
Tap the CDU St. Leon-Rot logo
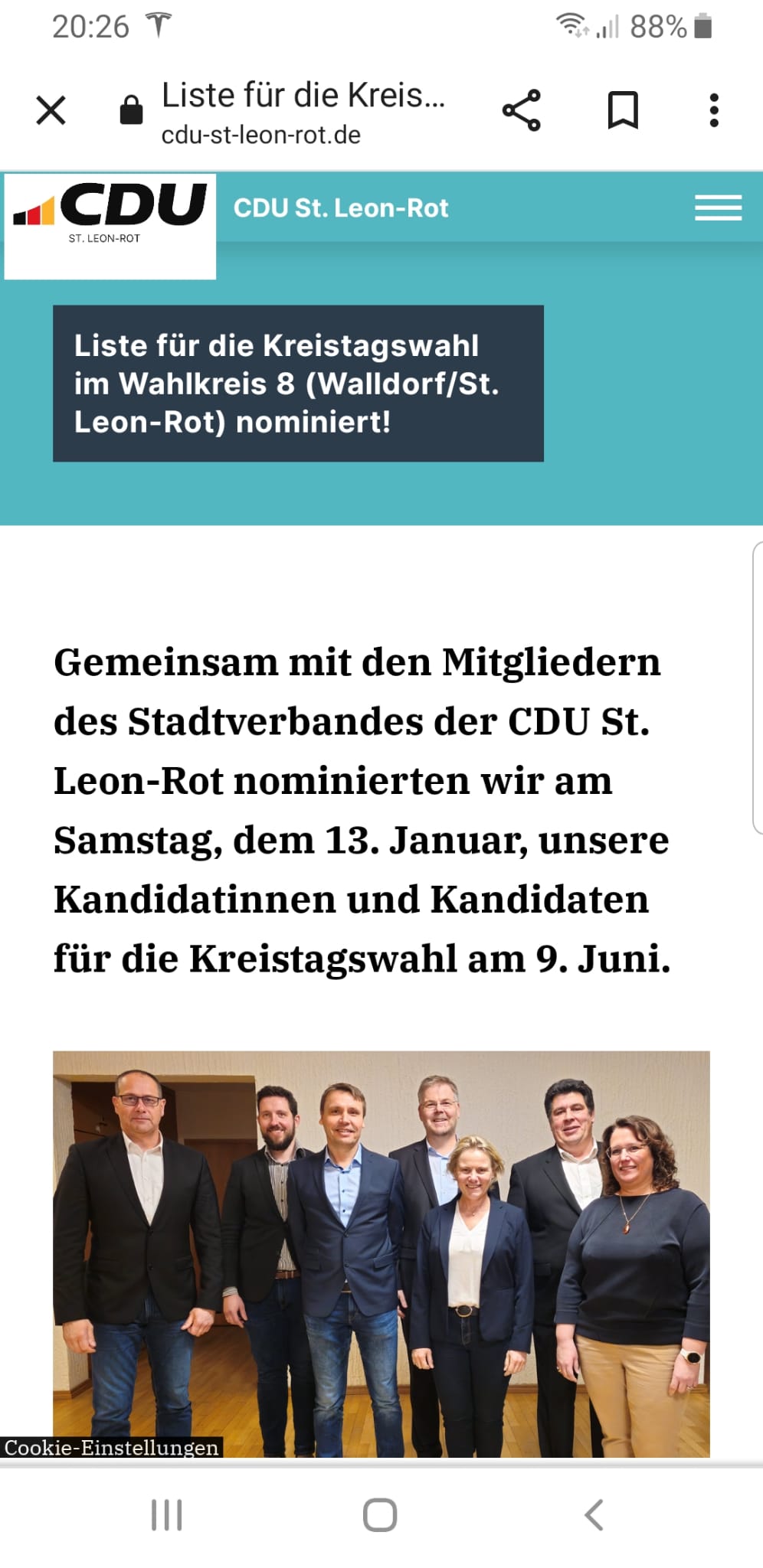click(x=110, y=226)
